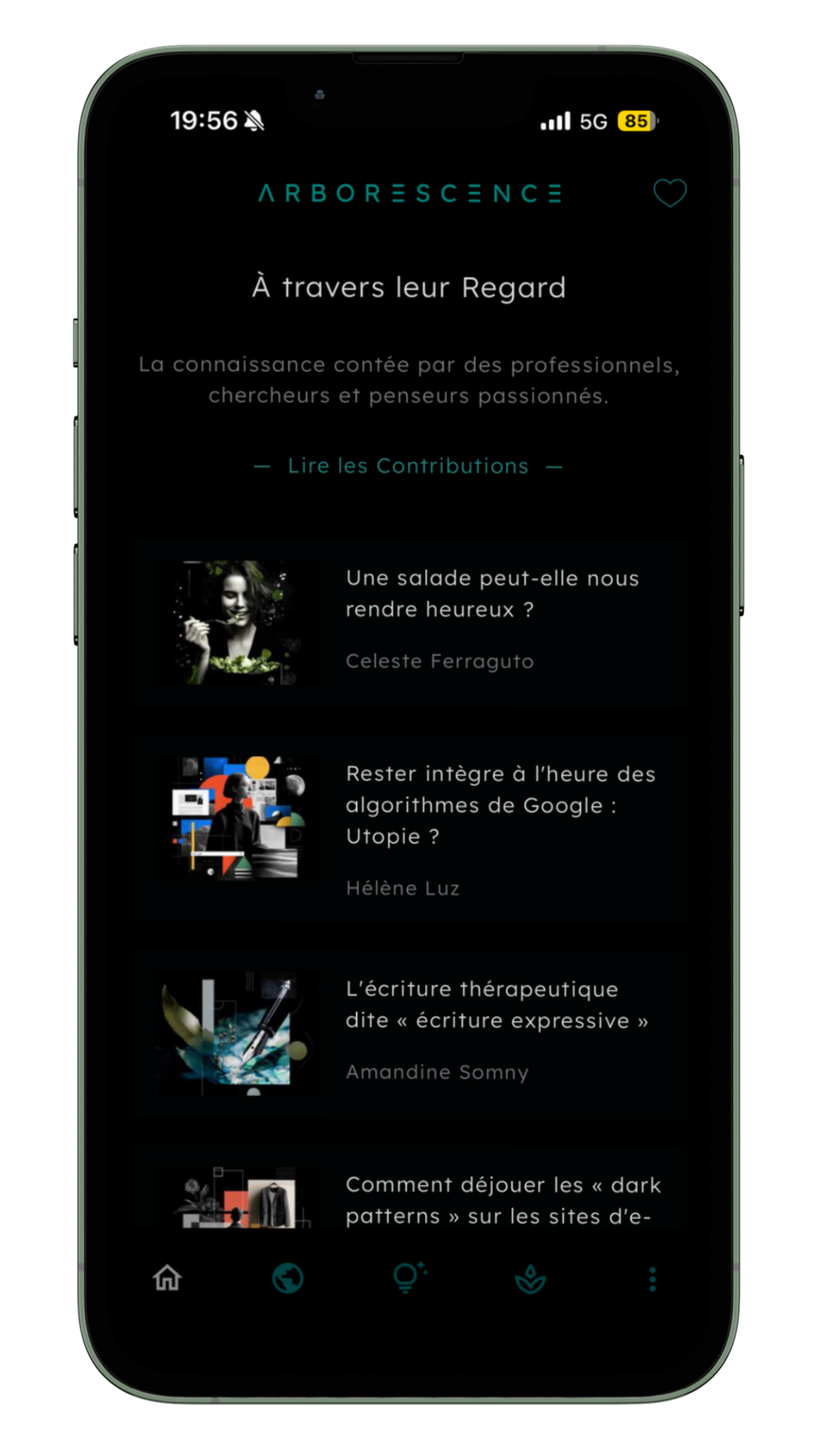Switch to the leaf sprout tab

tap(530, 1280)
